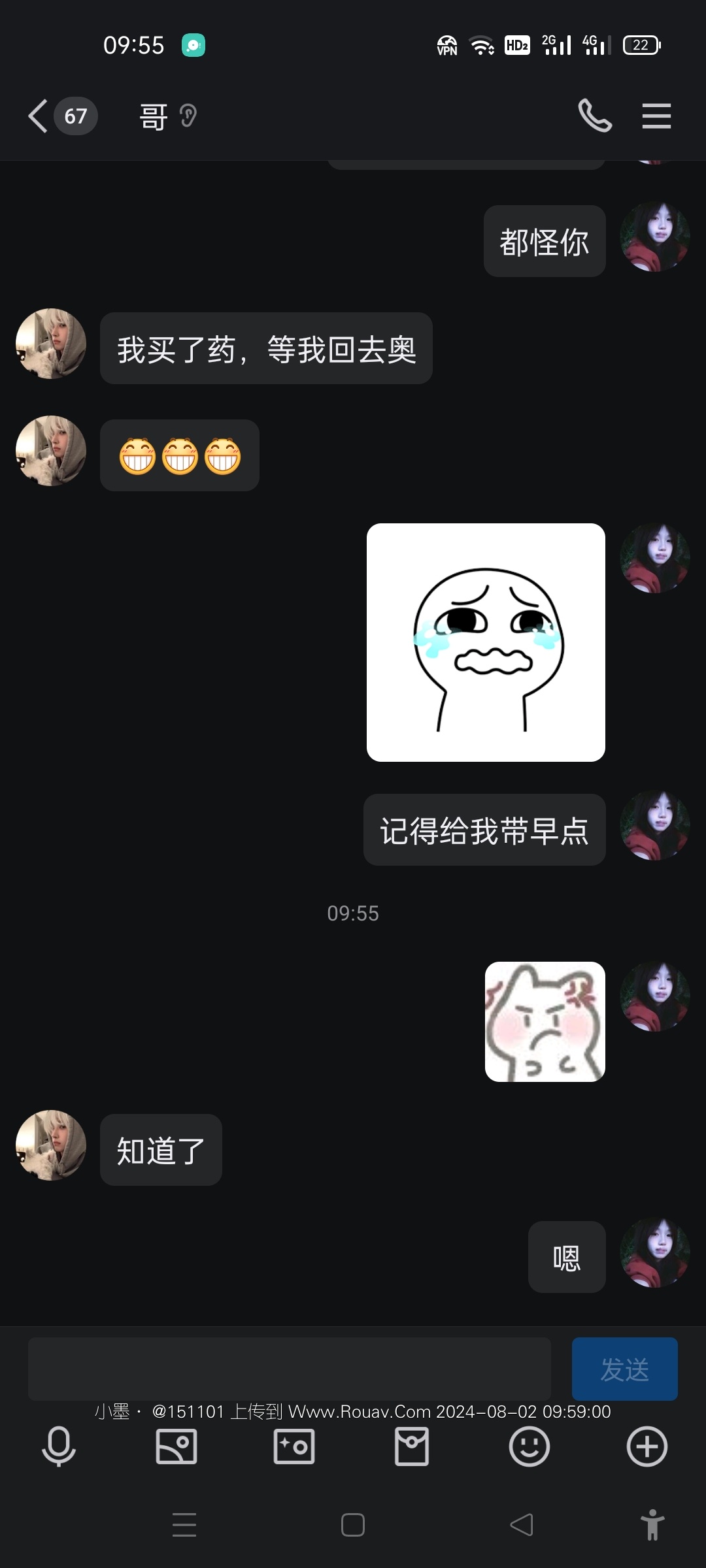706x1568 pixels.
Task: Focus the message input field
Action: [x=289, y=1369]
